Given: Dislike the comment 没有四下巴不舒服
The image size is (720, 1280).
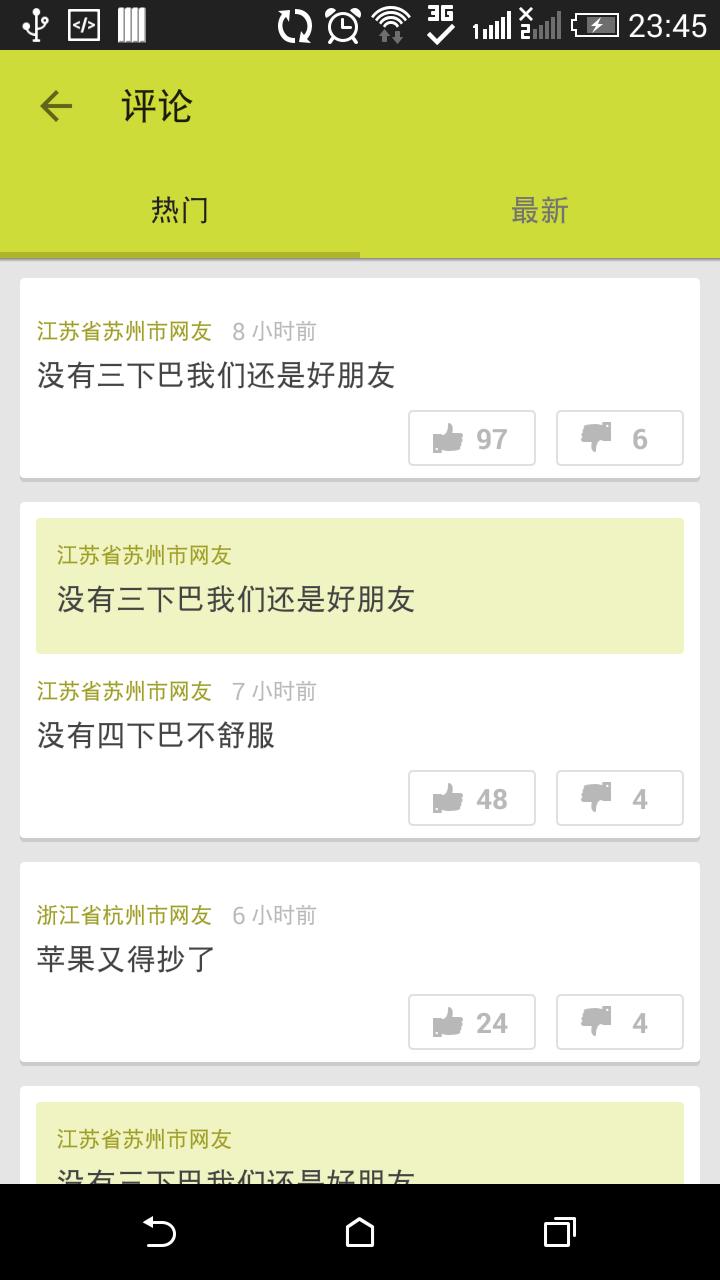Looking at the screenshot, I should click(619, 798).
